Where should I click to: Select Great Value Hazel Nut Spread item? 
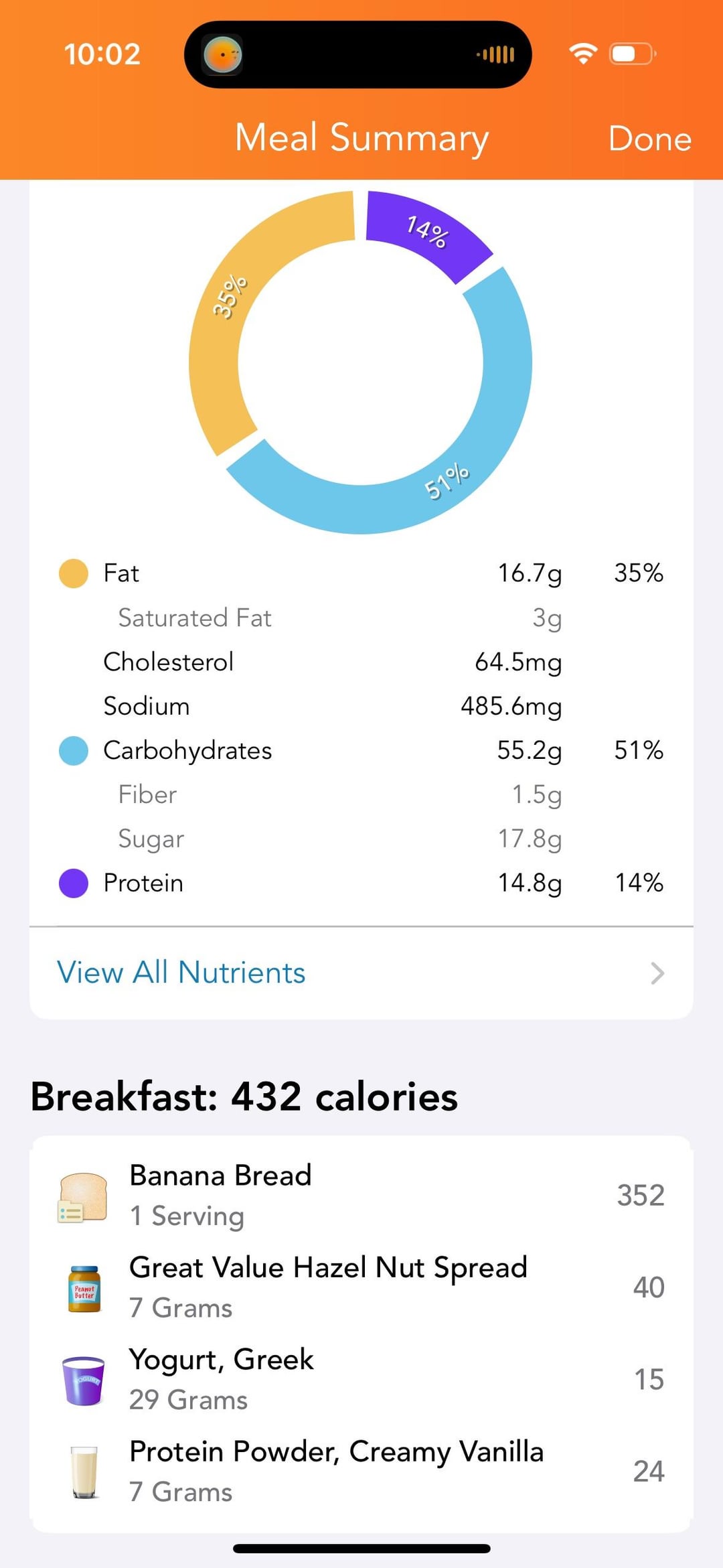[361, 1287]
